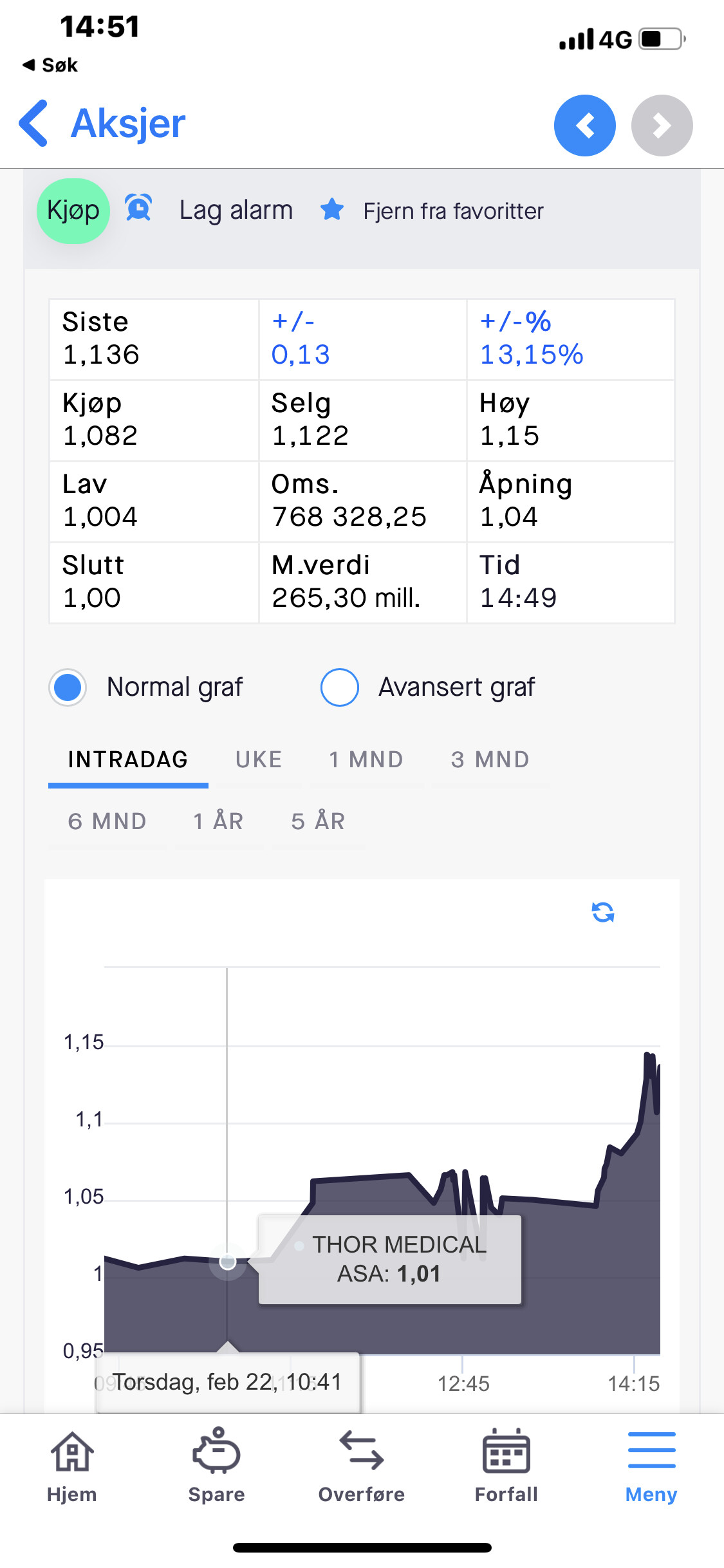Show the 3 MND chart period
The width and height of the screenshot is (724, 1568).
point(490,760)
